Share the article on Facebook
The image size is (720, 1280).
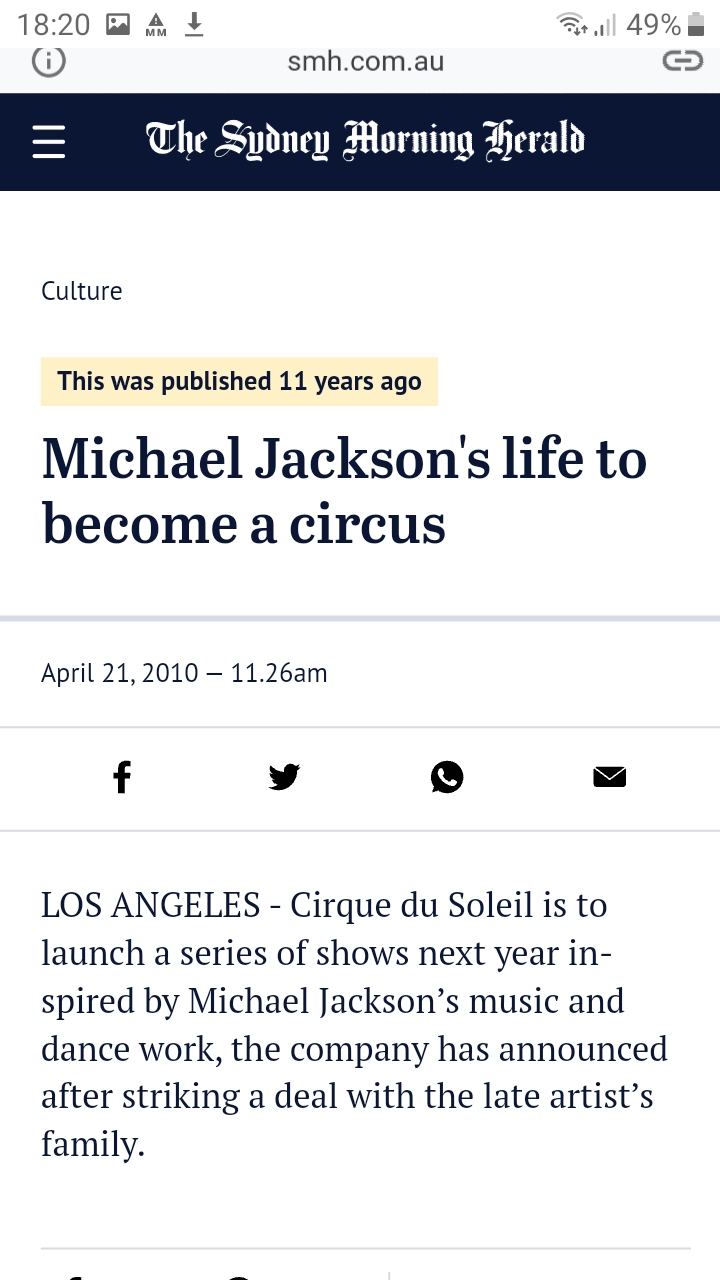click(122, 777)
